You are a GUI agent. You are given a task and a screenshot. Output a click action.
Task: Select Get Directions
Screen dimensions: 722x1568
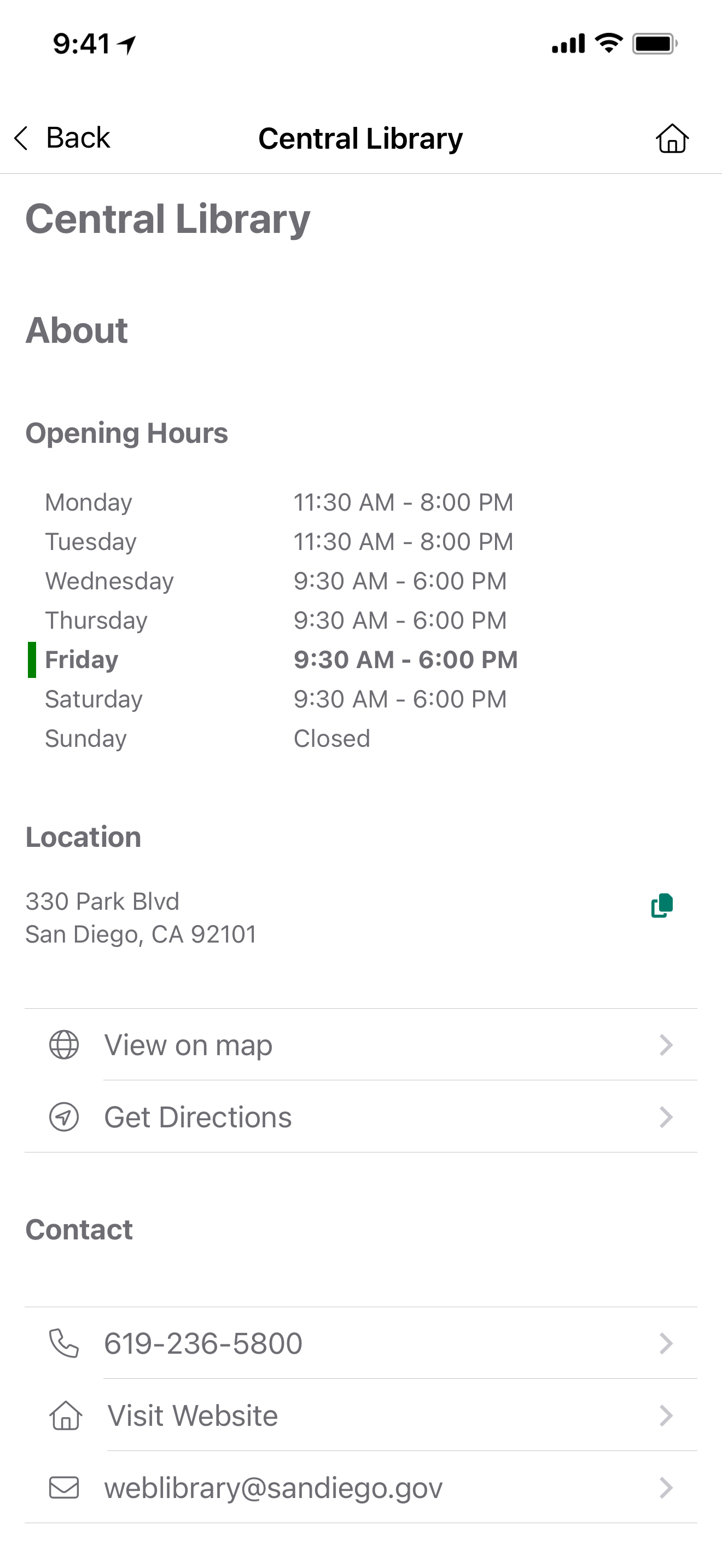point(361,1116)
